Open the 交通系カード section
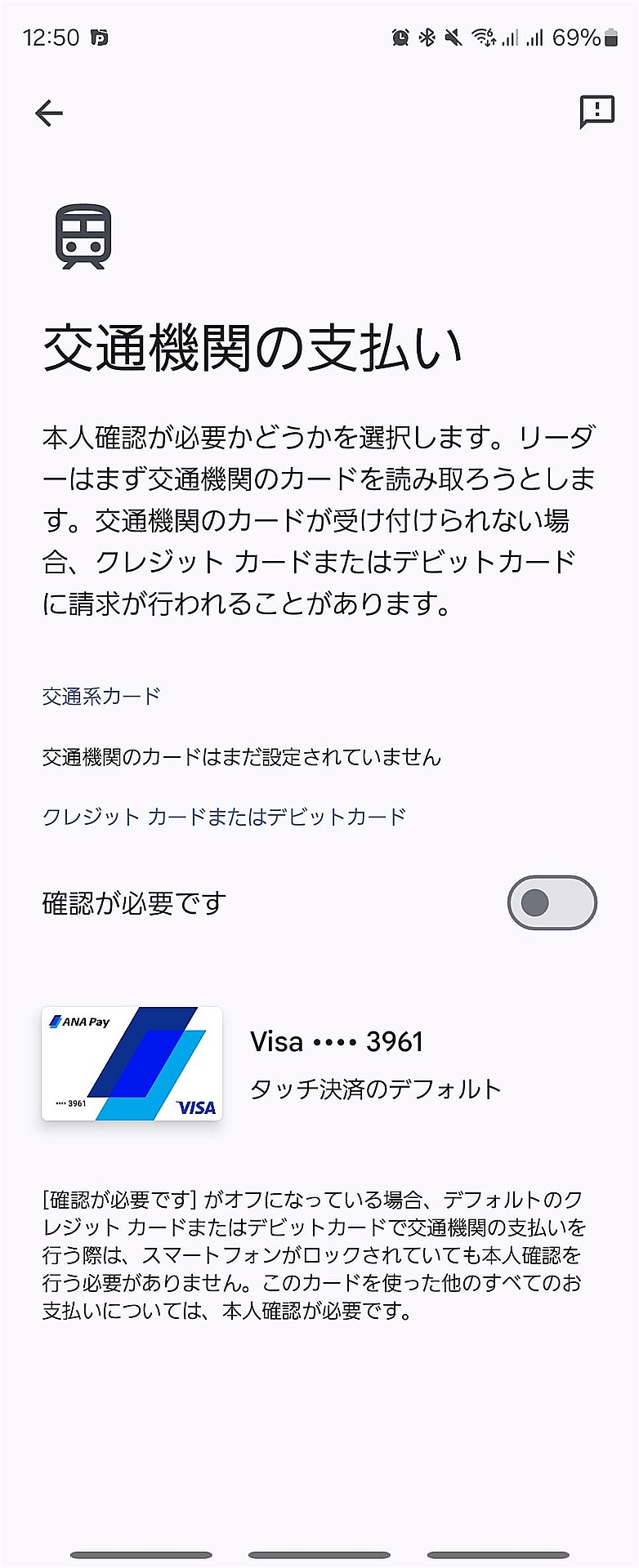 tap(101, 695)
